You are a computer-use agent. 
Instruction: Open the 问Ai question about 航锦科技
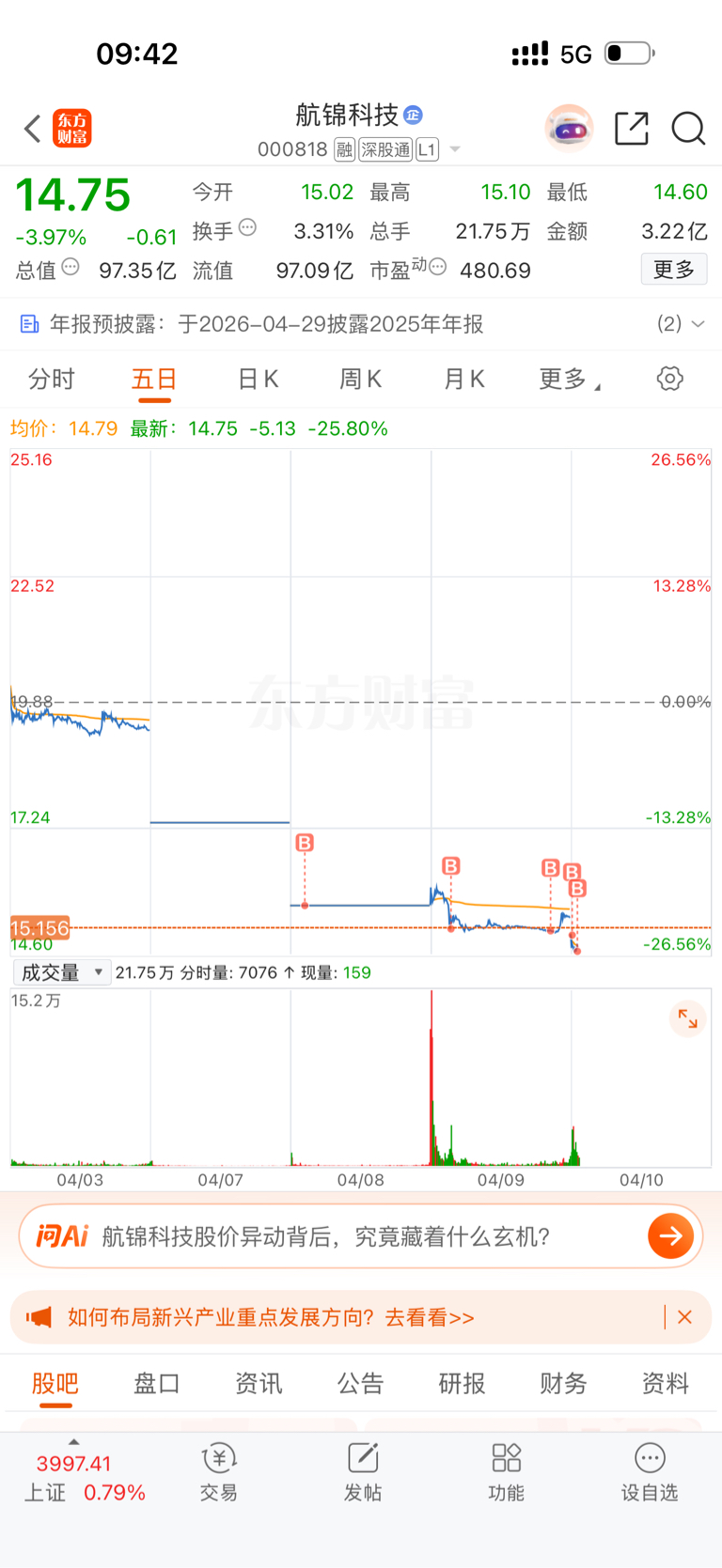[x=361, y=1236]
